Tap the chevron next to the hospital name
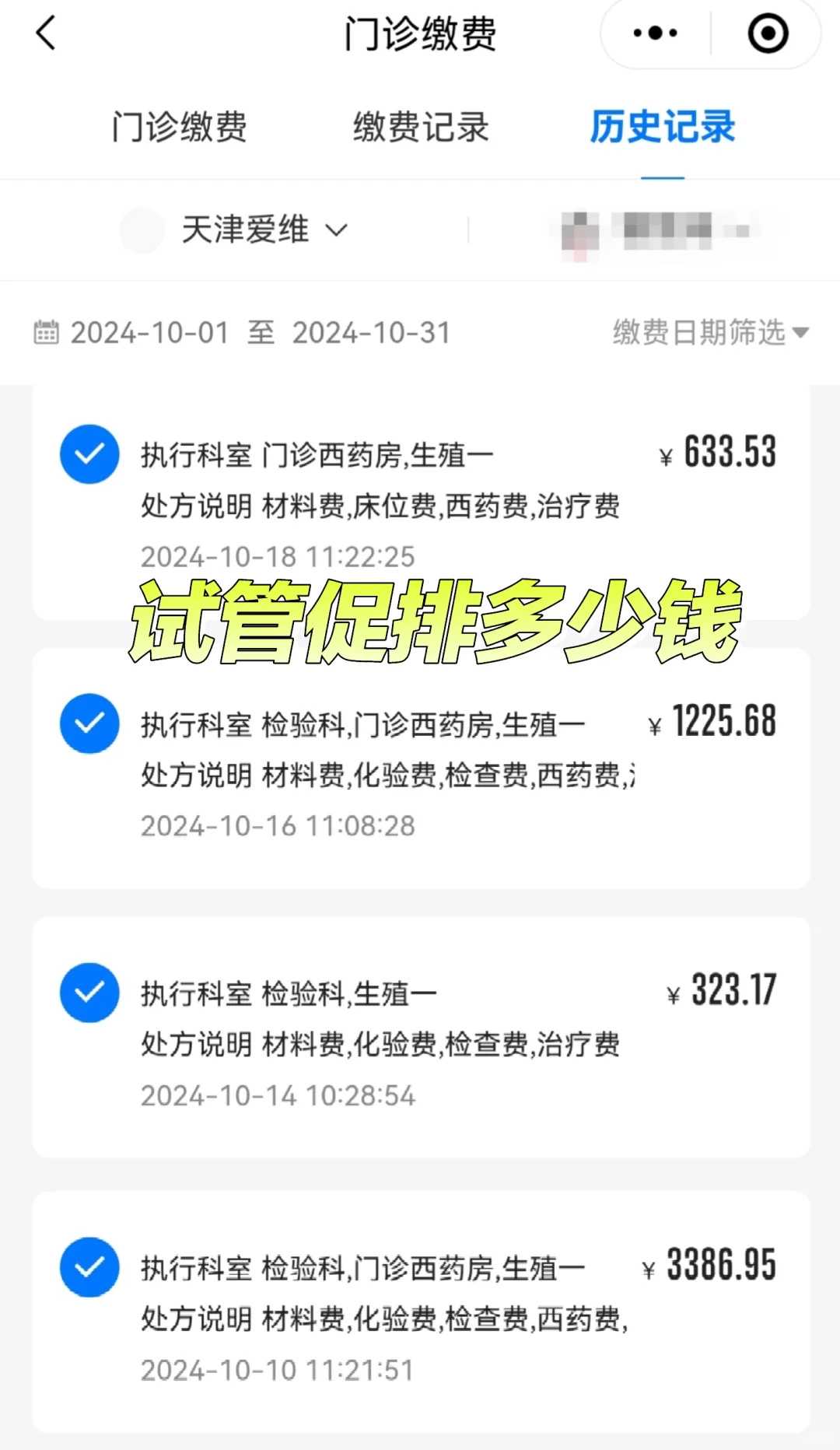840x1450 pixels. coord(336,230)
